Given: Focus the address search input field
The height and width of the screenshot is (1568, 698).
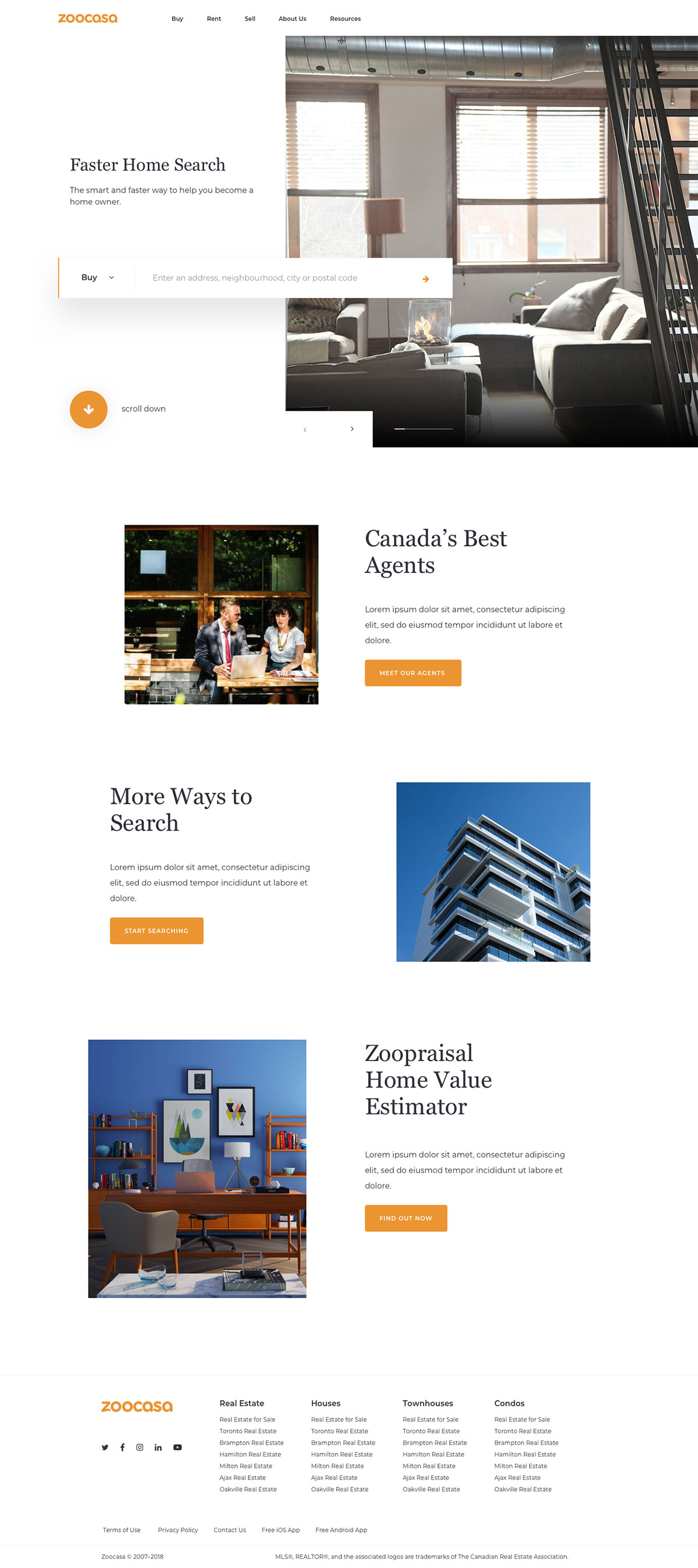Looking at the screenshot, I should click(274, 278).
